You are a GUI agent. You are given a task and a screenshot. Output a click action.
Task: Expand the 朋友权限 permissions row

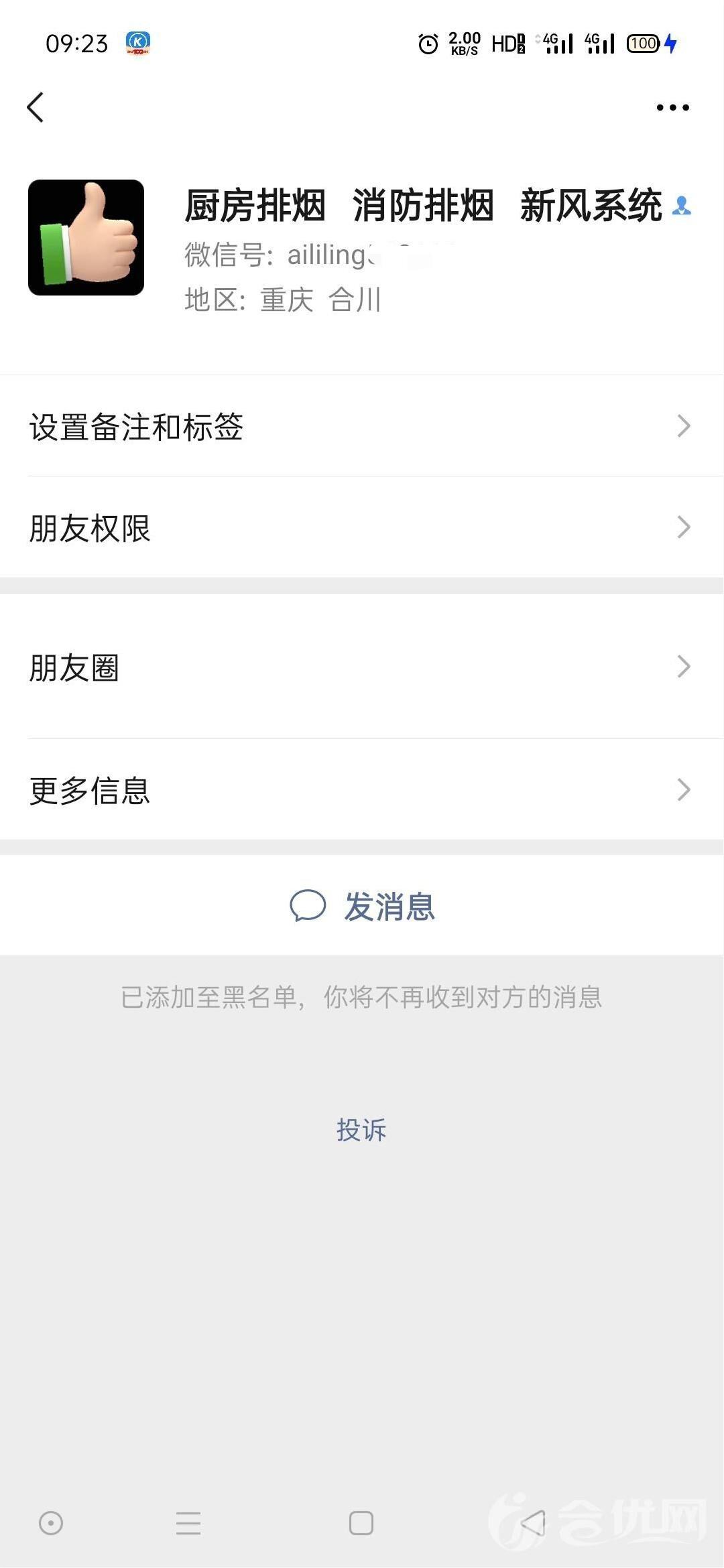tap(362, 529)
